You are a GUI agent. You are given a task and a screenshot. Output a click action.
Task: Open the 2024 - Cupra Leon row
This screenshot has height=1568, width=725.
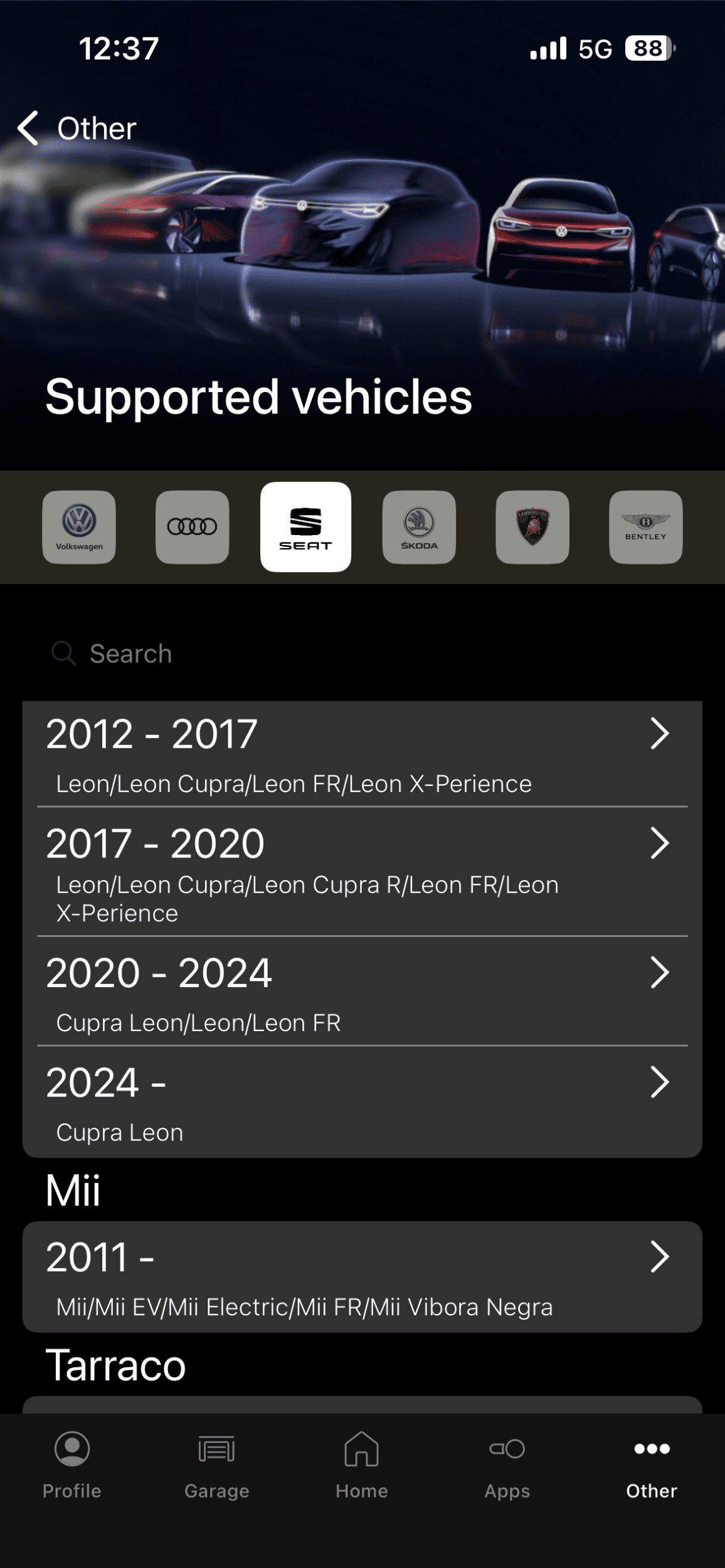tap(362, 1102)
